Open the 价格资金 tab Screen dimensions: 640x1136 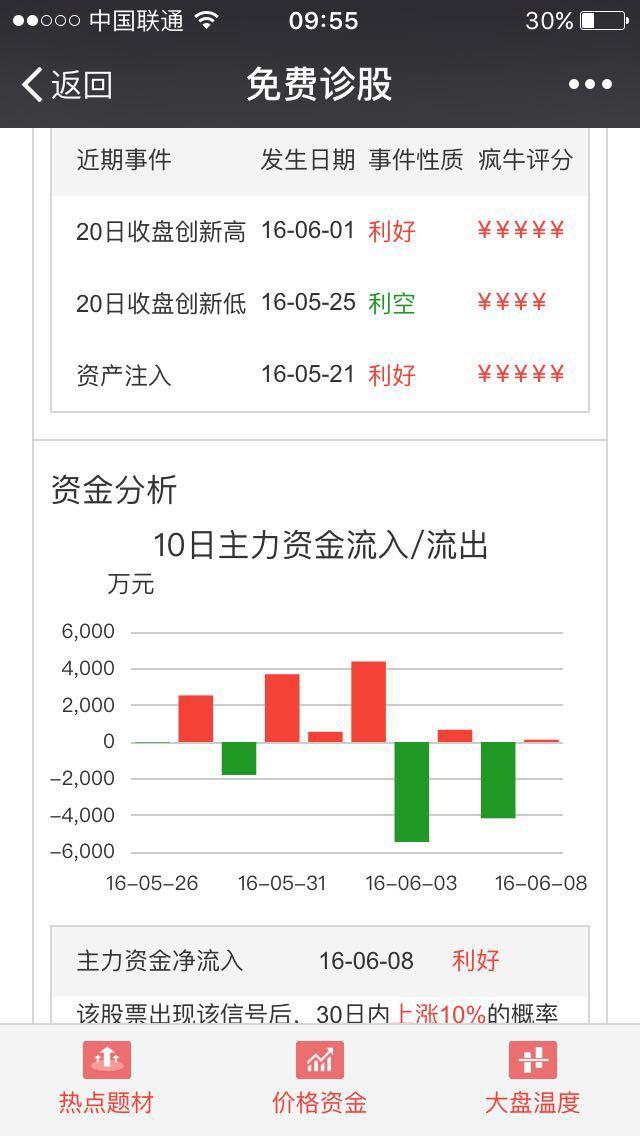320,1078
